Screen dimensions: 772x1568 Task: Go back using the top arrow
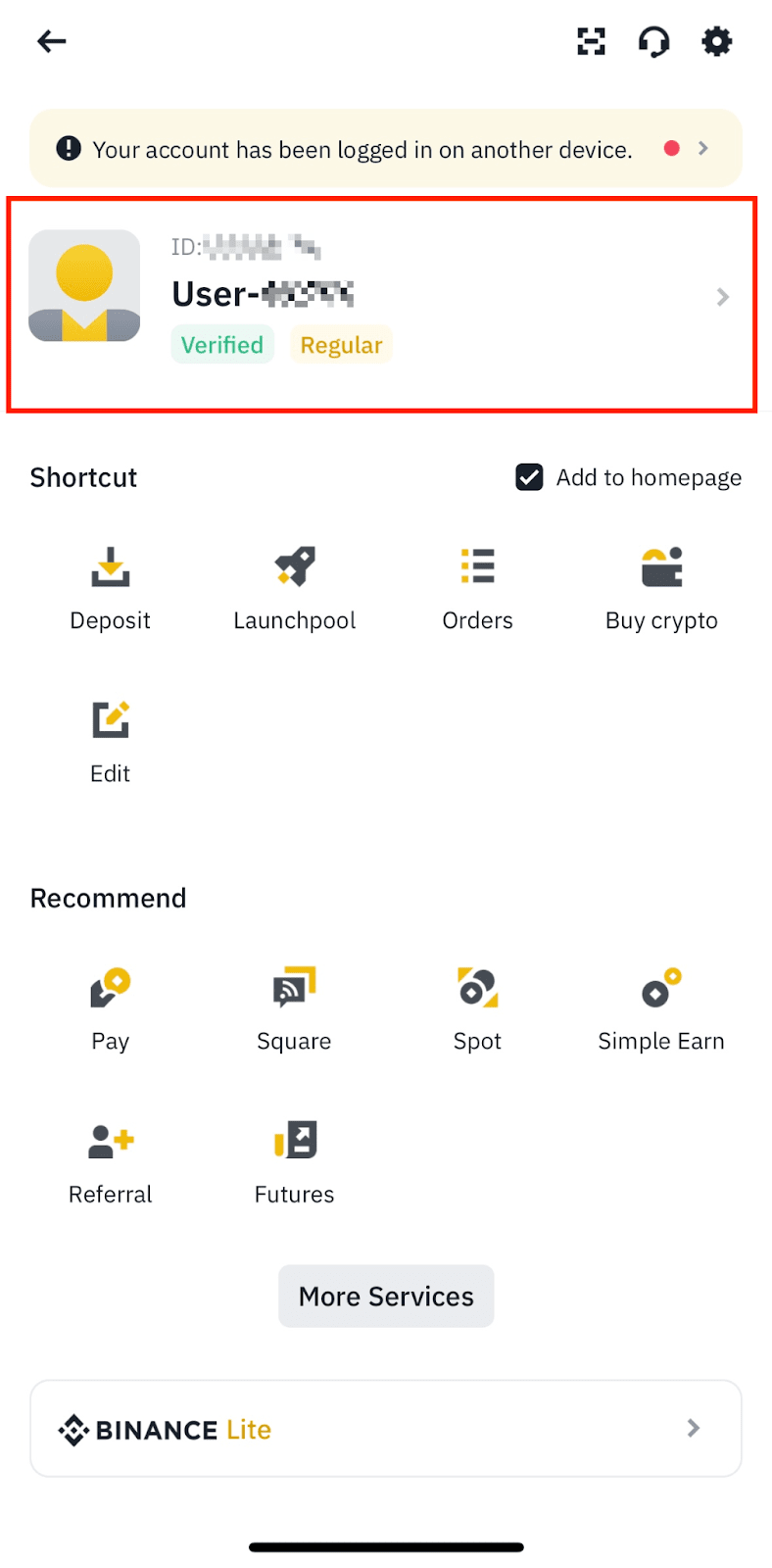coord(51,41)
